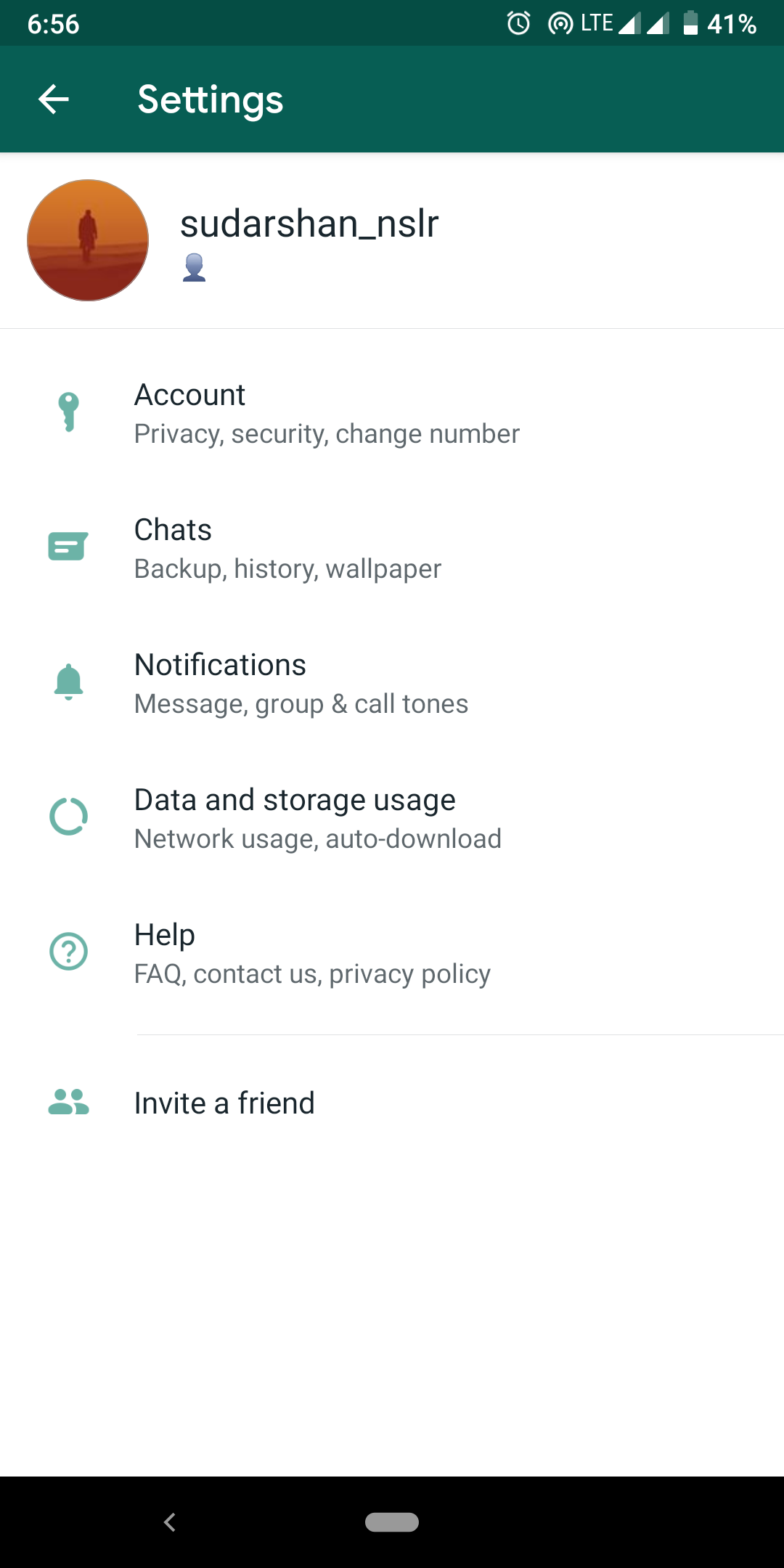Open Data and storage usage
The height and width of the screenshot is (1568, 784).
392,818
